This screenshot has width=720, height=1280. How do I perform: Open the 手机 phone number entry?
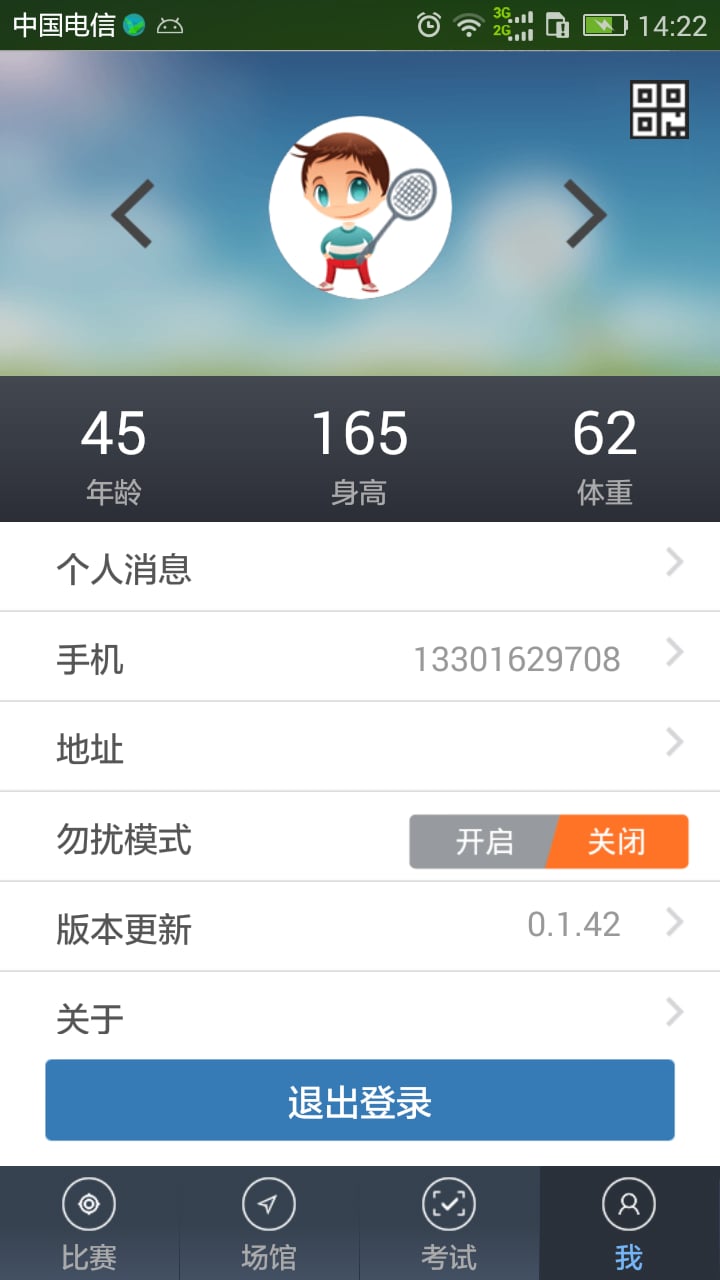(x=360, y=656)
